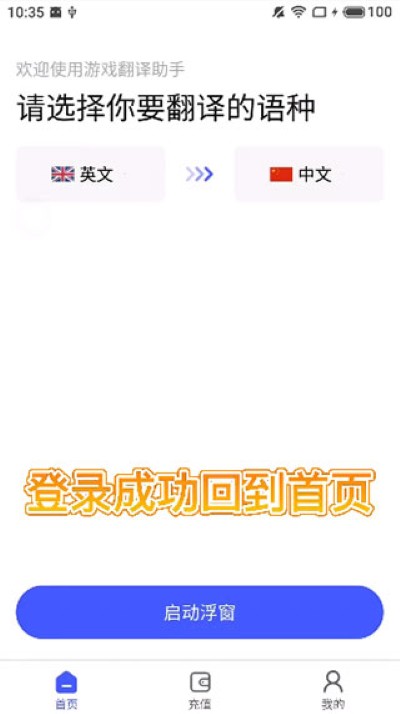
Task: Tap the 启动浮窗 button
Action: pos(200,612)
